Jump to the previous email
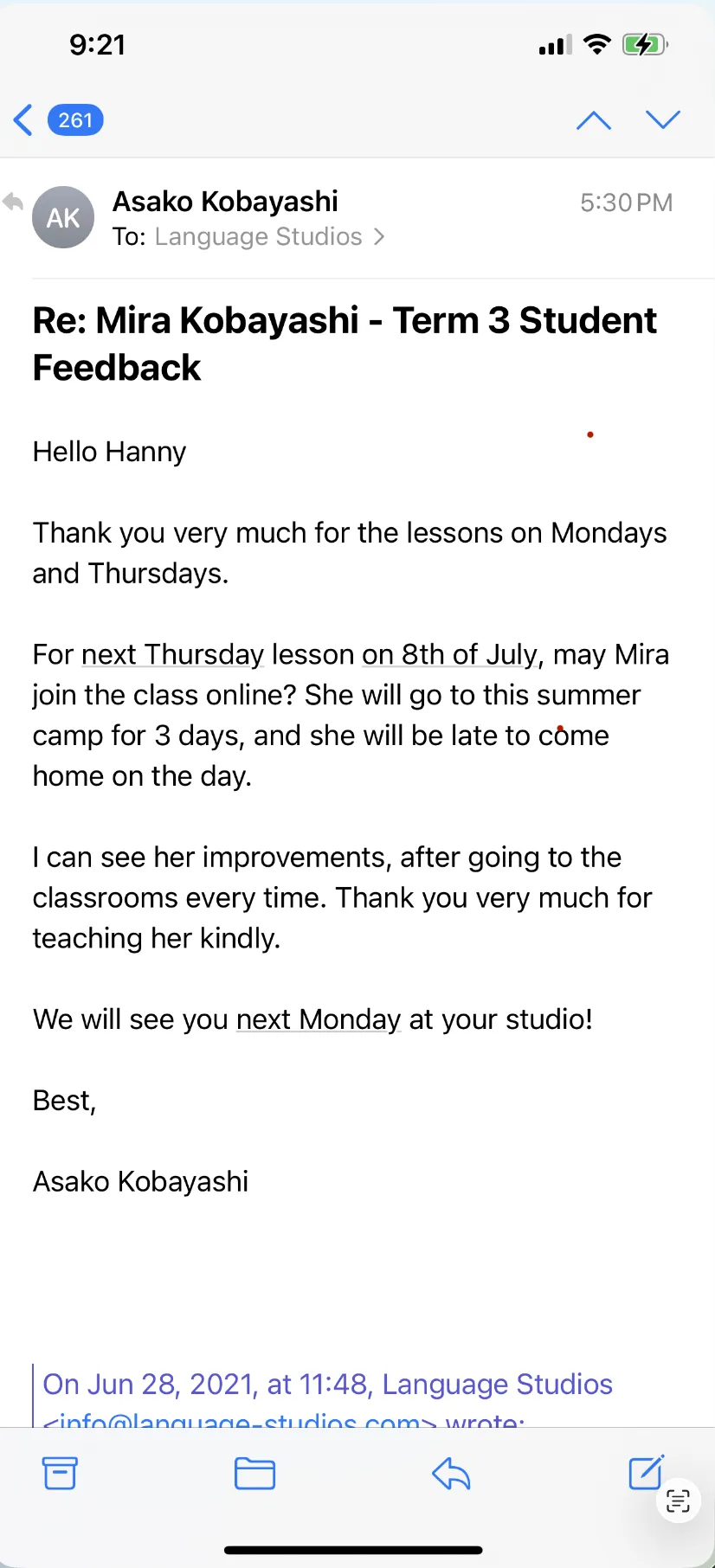The width and height of the screenshot is (715, 1568). coord(594,120)
